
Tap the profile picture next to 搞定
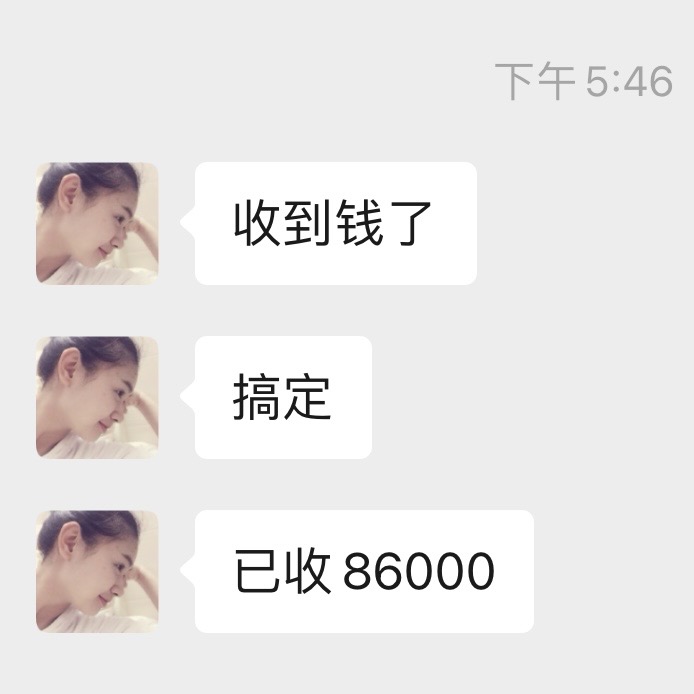pyautogui.click(x=97, y=397)
